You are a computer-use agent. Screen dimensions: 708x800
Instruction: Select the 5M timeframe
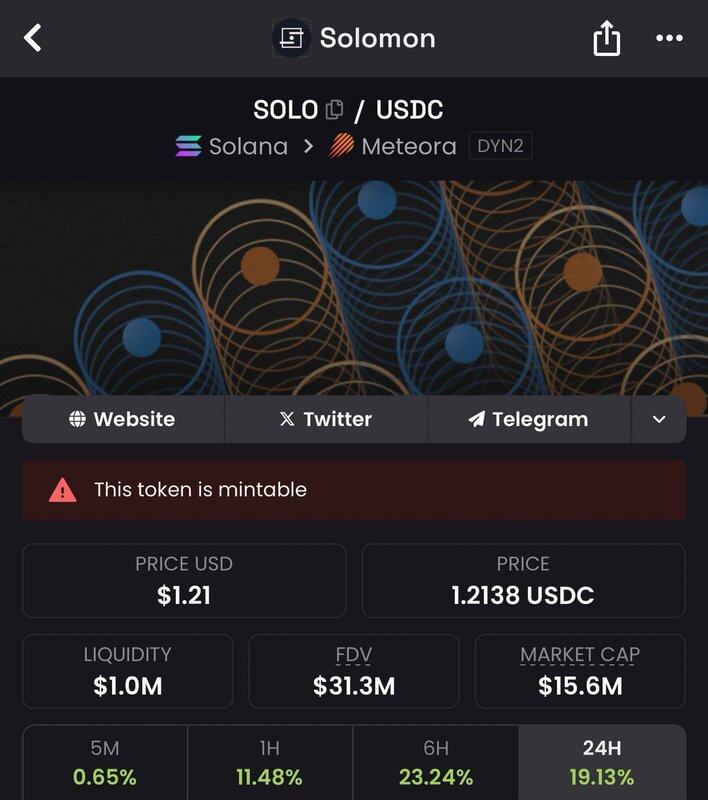pos(105,762)
